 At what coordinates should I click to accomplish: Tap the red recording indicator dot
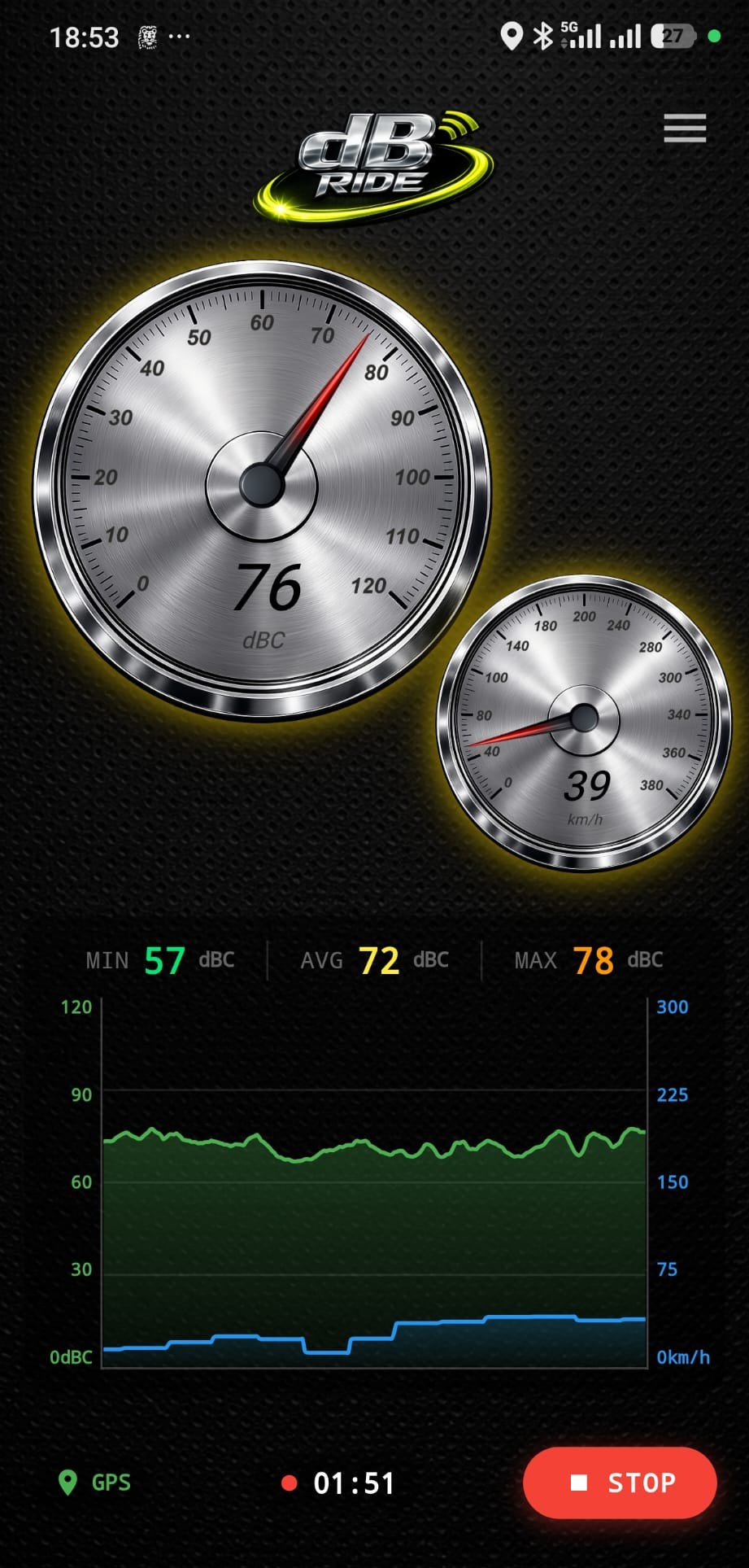[x=290, y=1483]
